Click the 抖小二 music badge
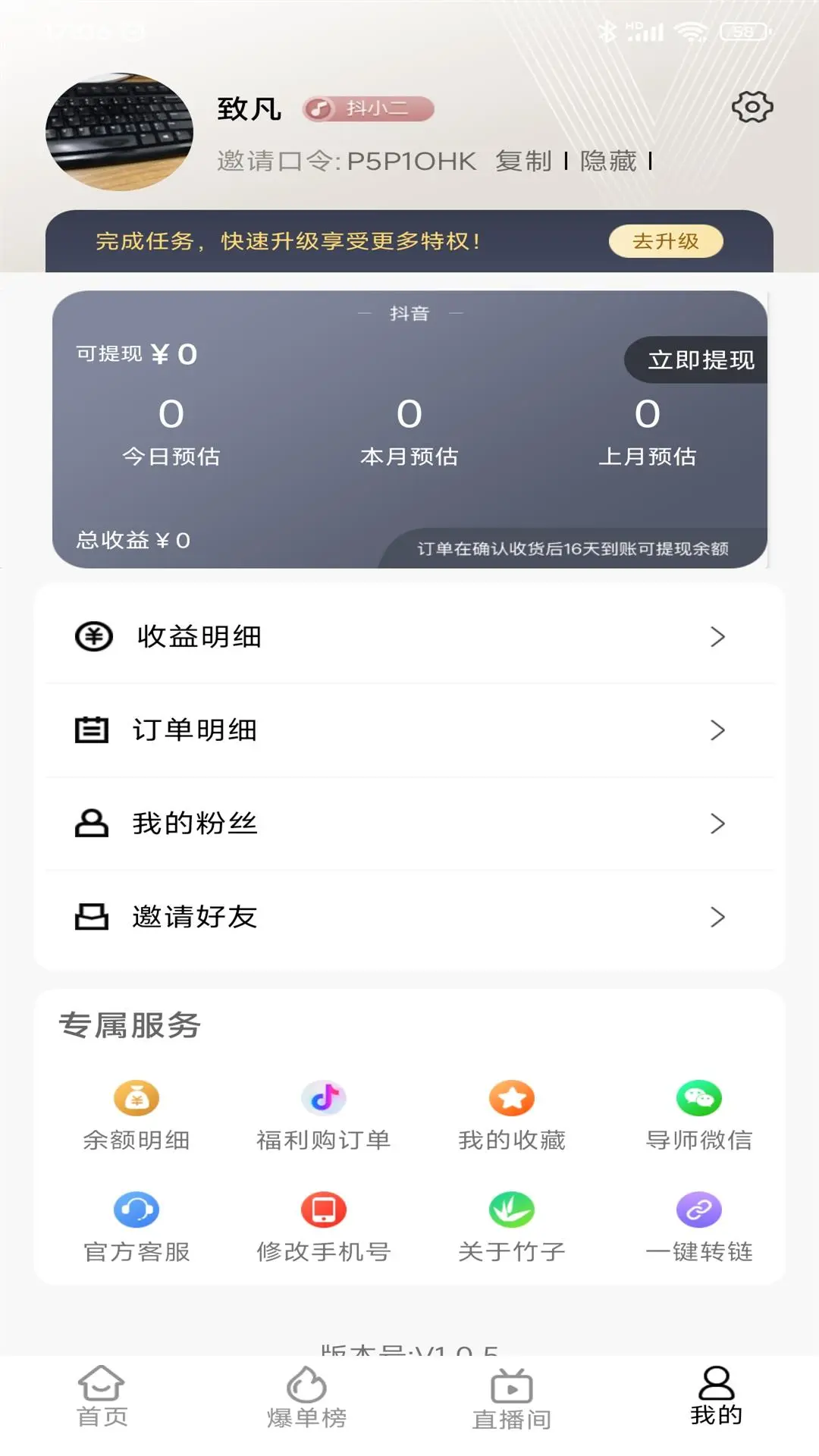This screenshot has height=1456, width=819. pos(366,108)
